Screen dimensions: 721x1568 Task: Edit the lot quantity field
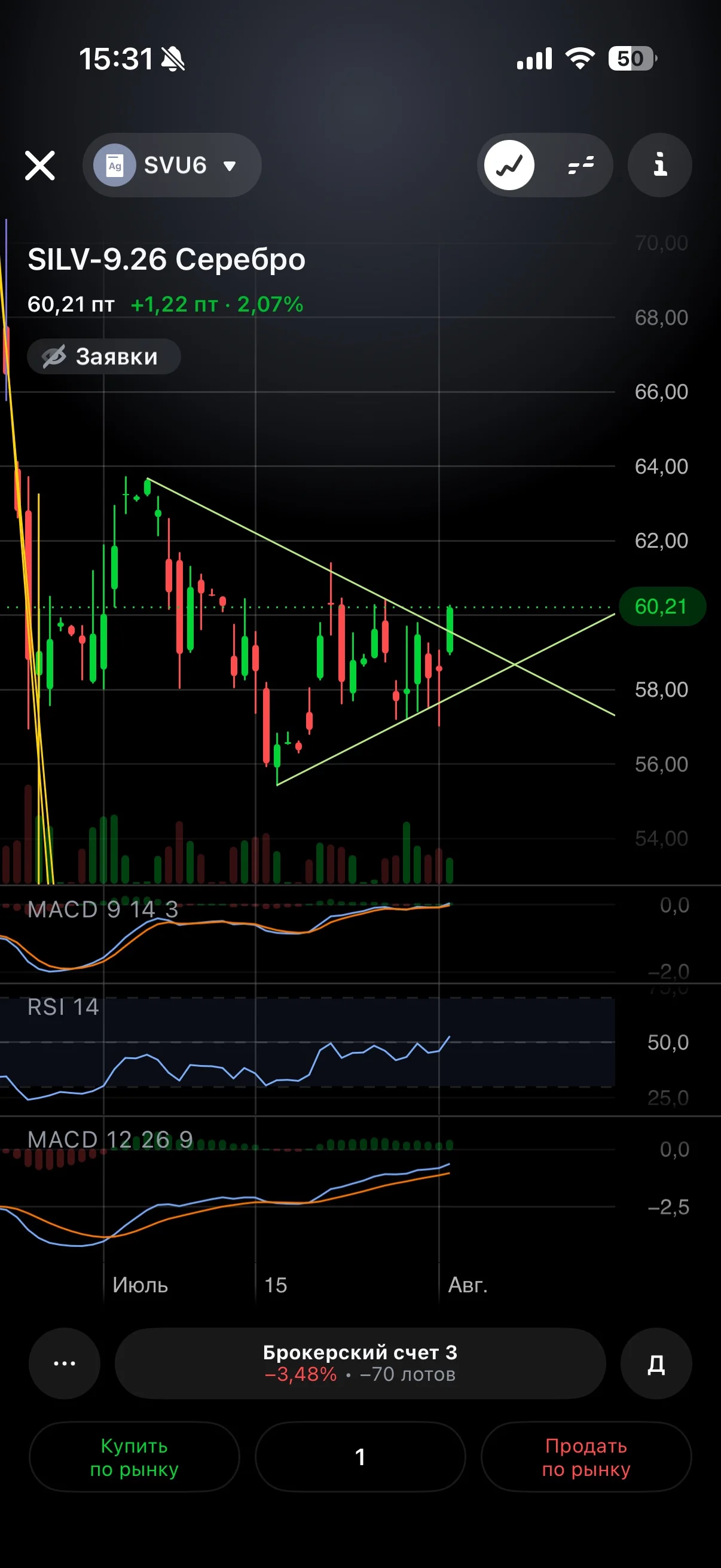click(360, 1457)
